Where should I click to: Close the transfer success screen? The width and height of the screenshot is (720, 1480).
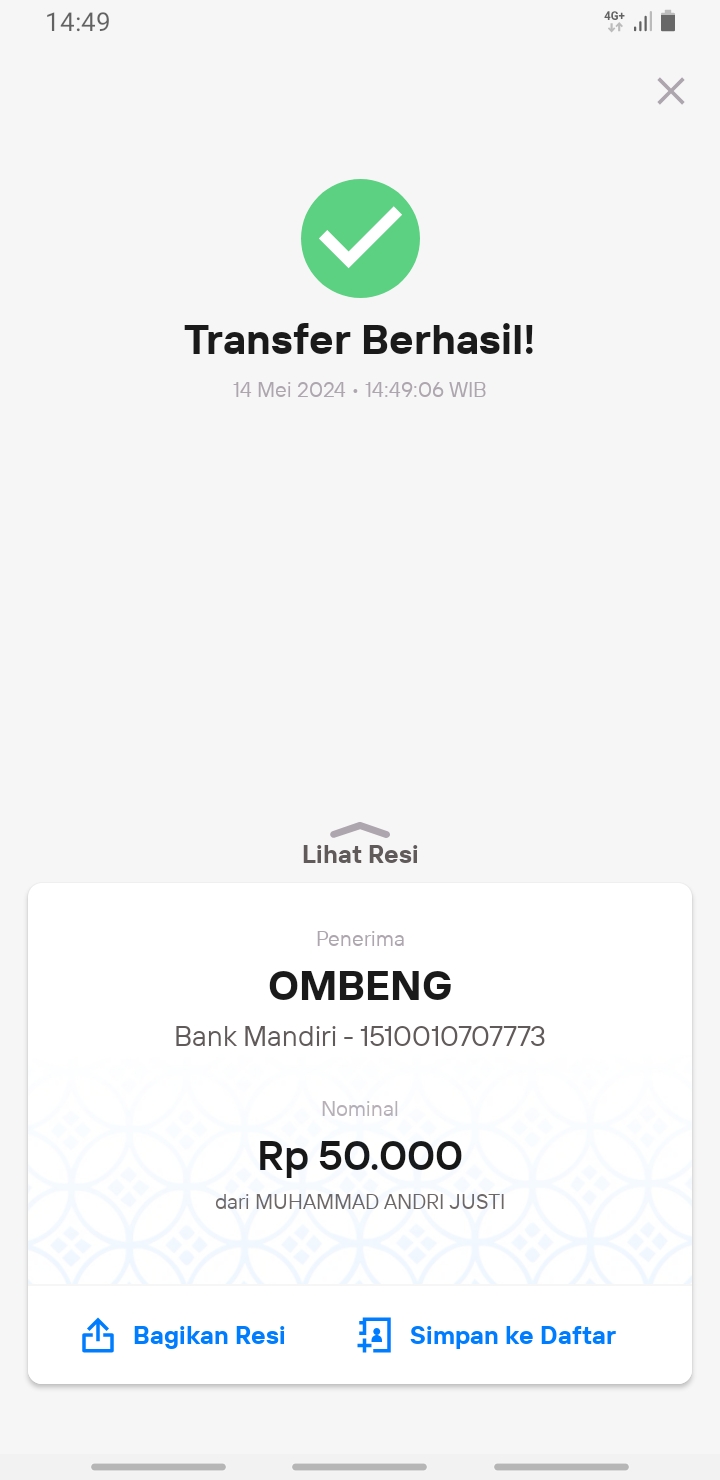(670, 91)
